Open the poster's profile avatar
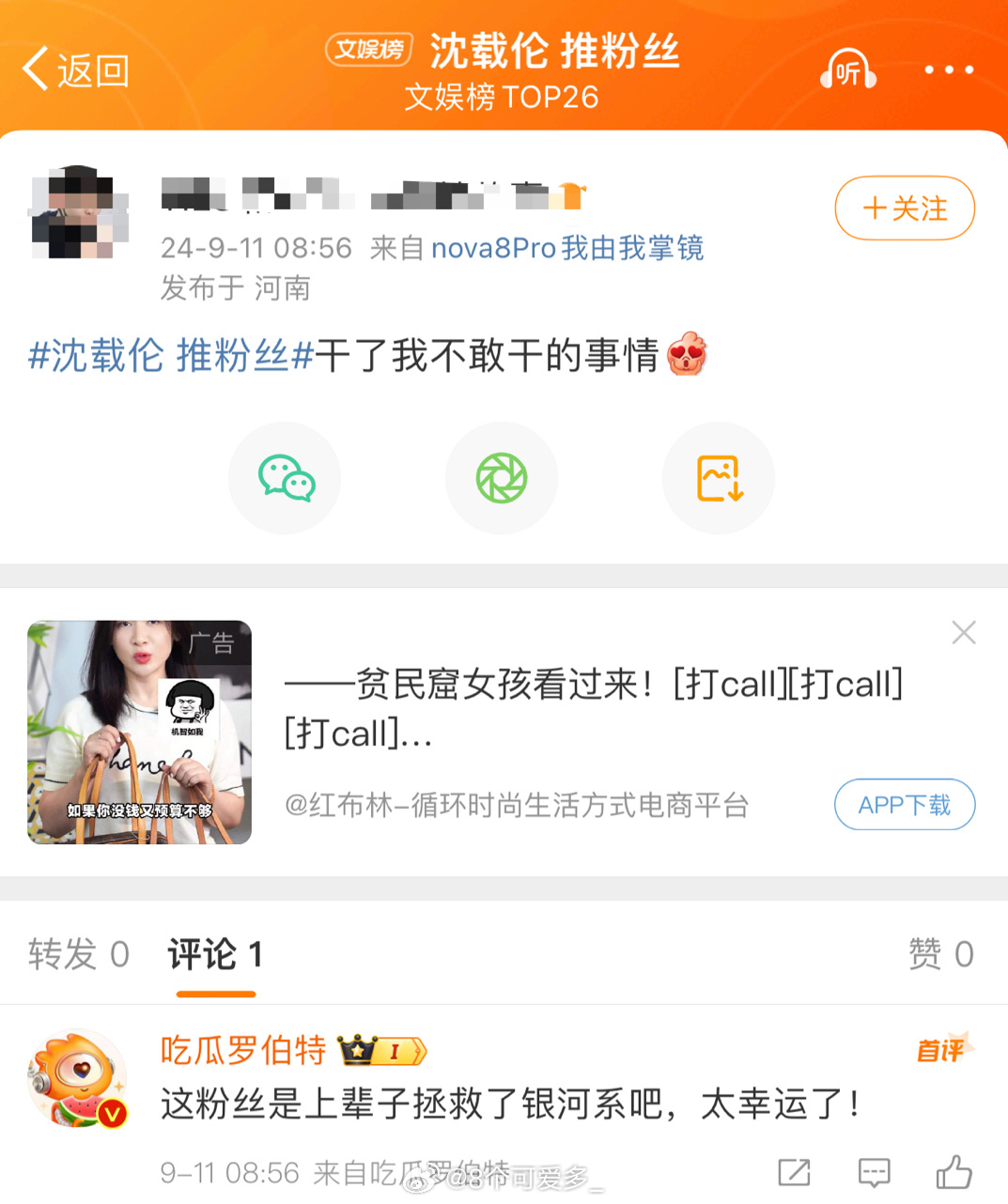 pos(79,213)
